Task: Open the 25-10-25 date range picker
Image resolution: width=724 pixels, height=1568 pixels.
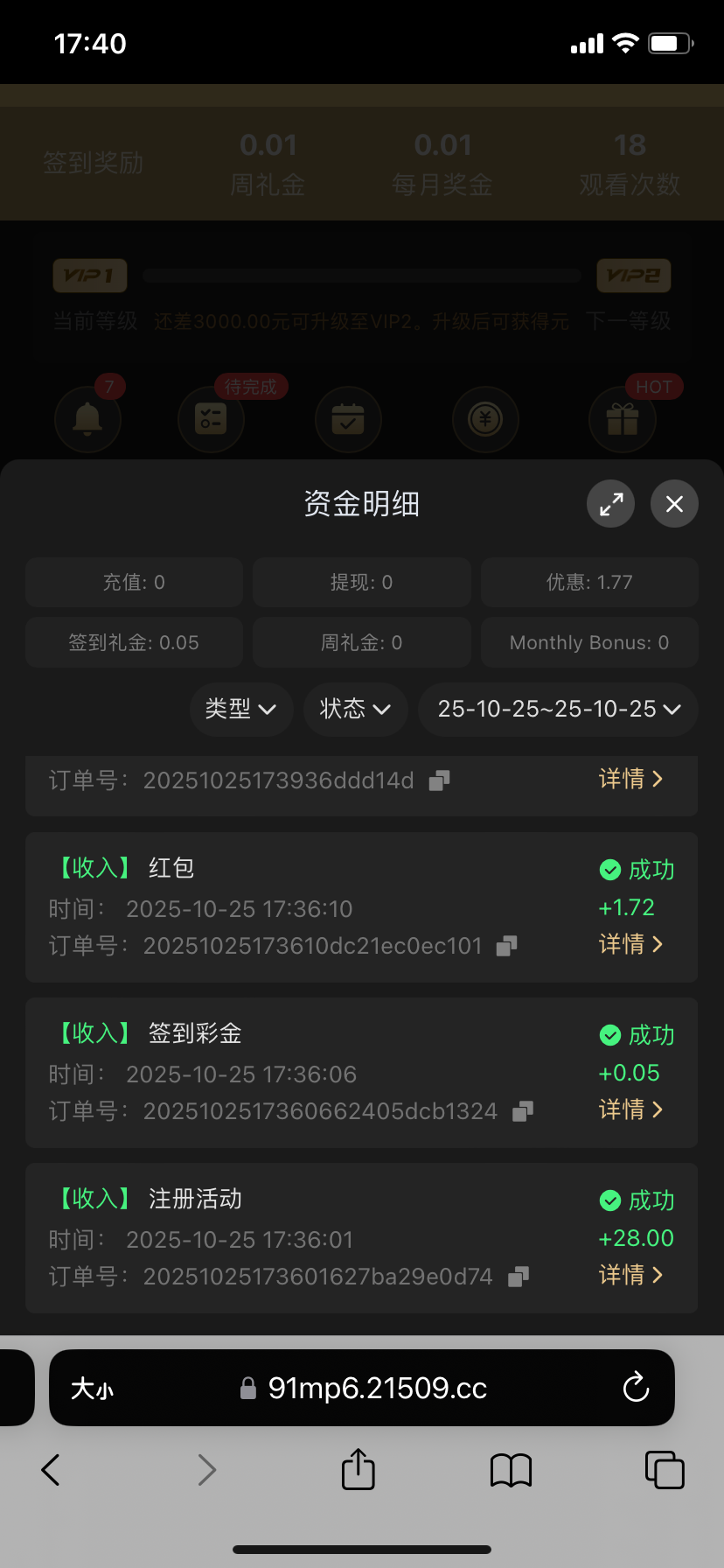Action: pyautogui.click(x=558, y=709)
